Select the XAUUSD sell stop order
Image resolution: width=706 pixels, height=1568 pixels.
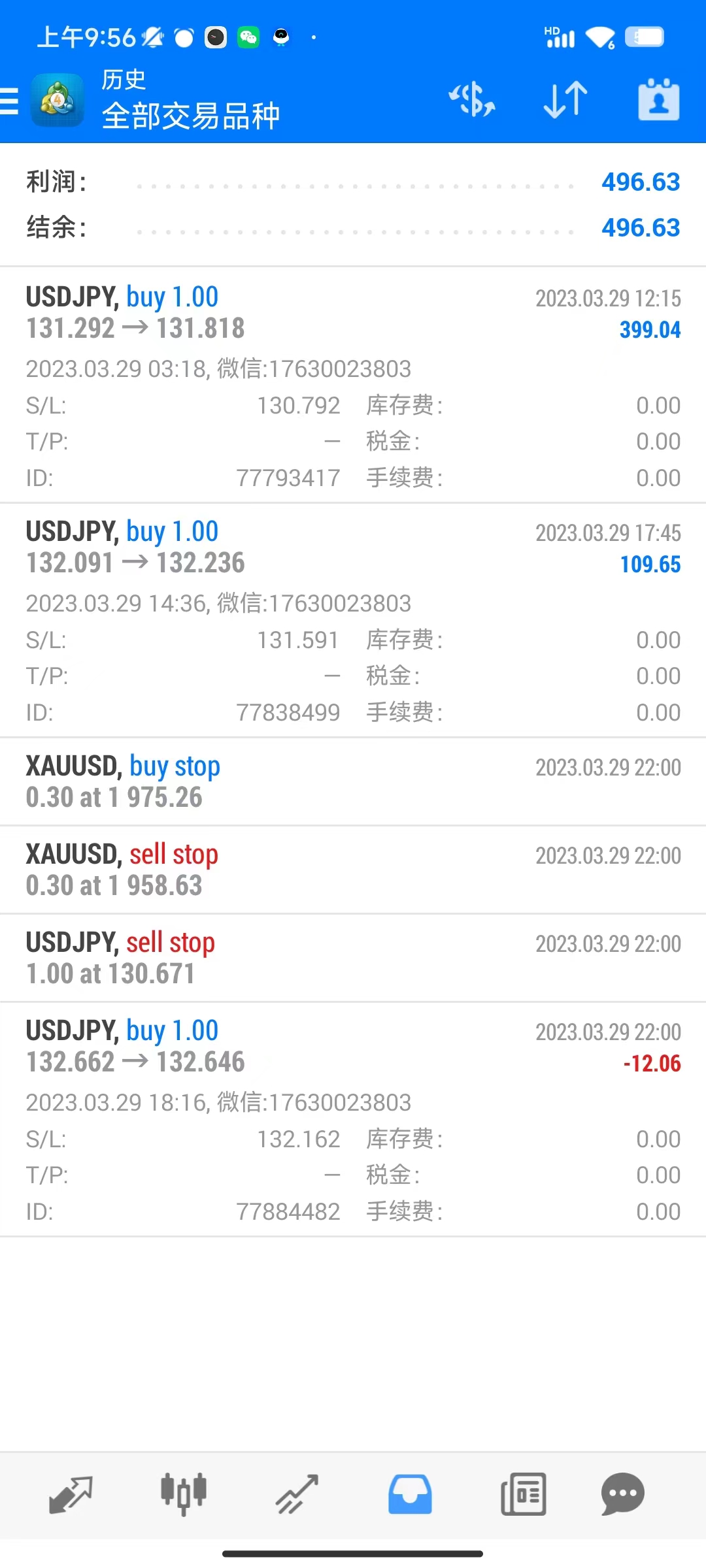pyautogui.click(x=353, y=870)
